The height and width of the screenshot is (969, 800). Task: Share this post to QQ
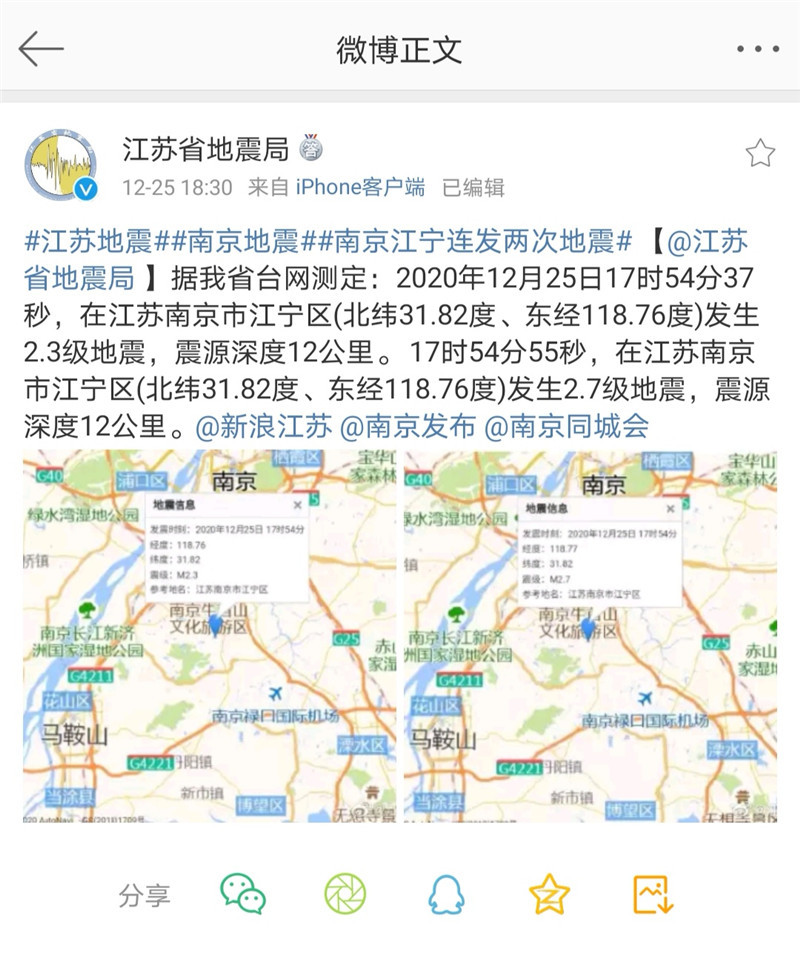click(446, 894)
